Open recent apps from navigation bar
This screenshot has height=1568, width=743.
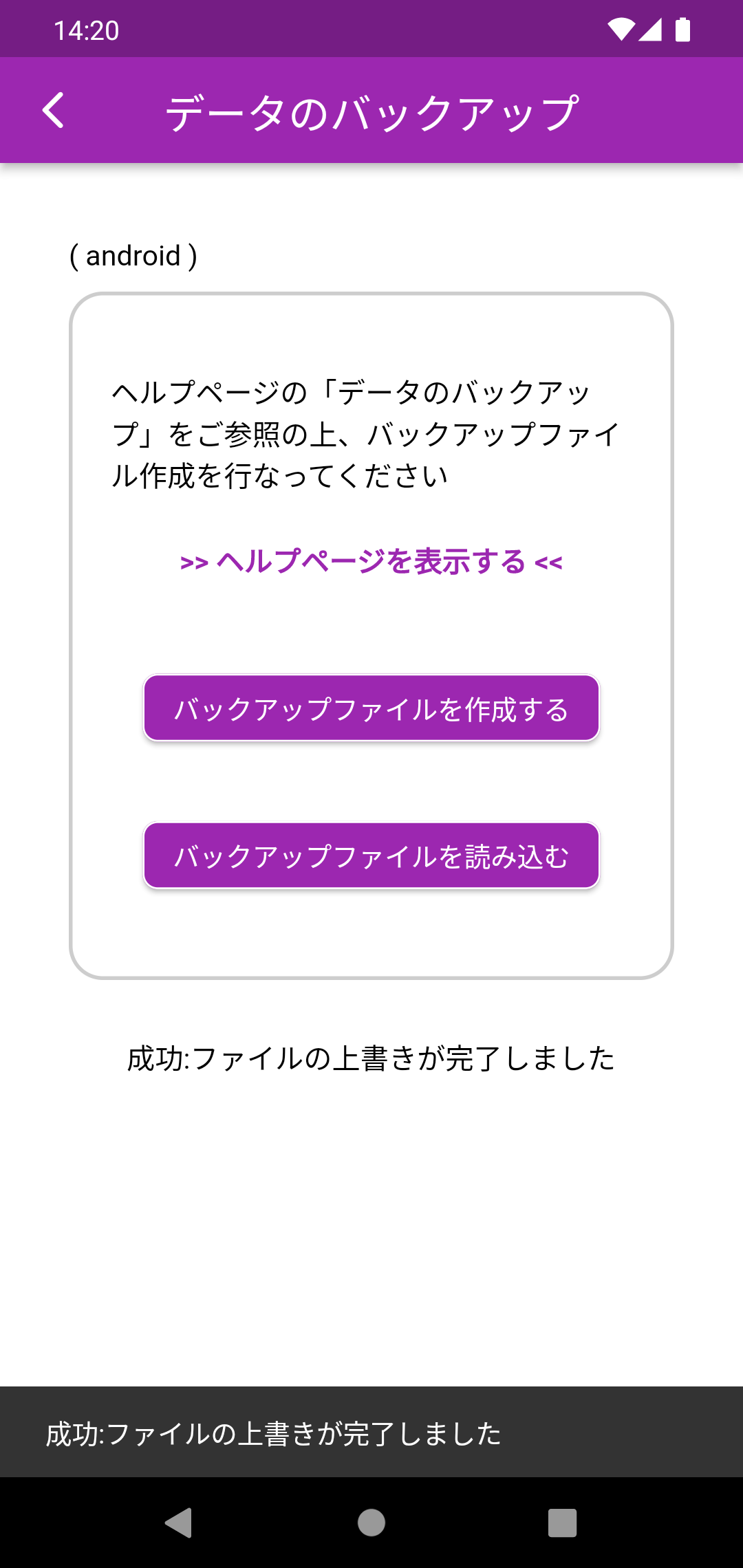[x=562, y=1523]
